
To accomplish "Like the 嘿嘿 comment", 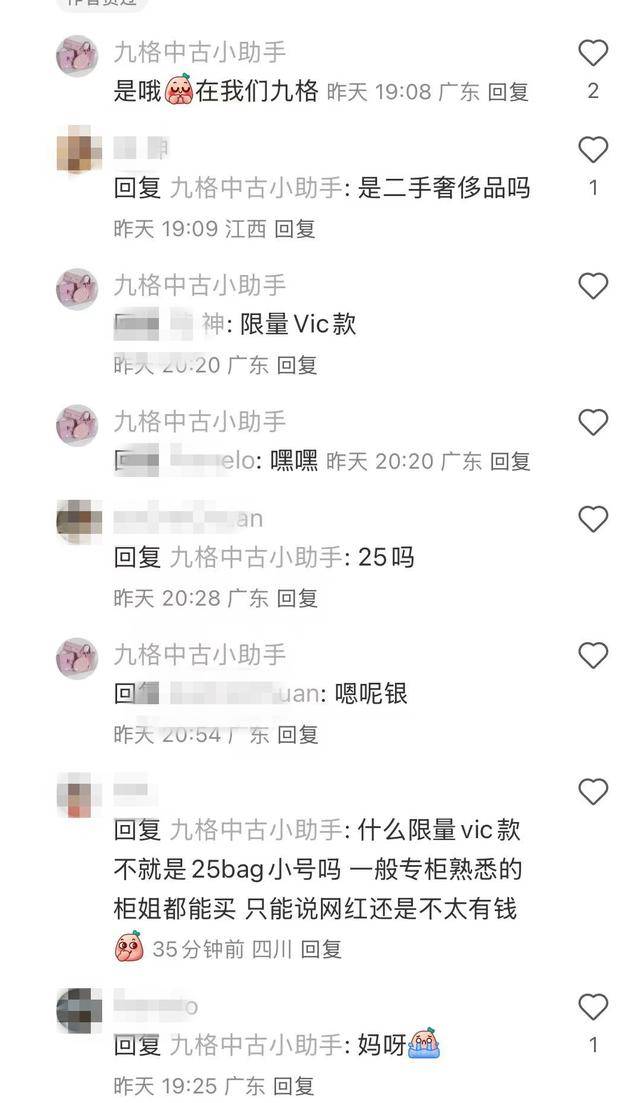I will tap(592, 423).
